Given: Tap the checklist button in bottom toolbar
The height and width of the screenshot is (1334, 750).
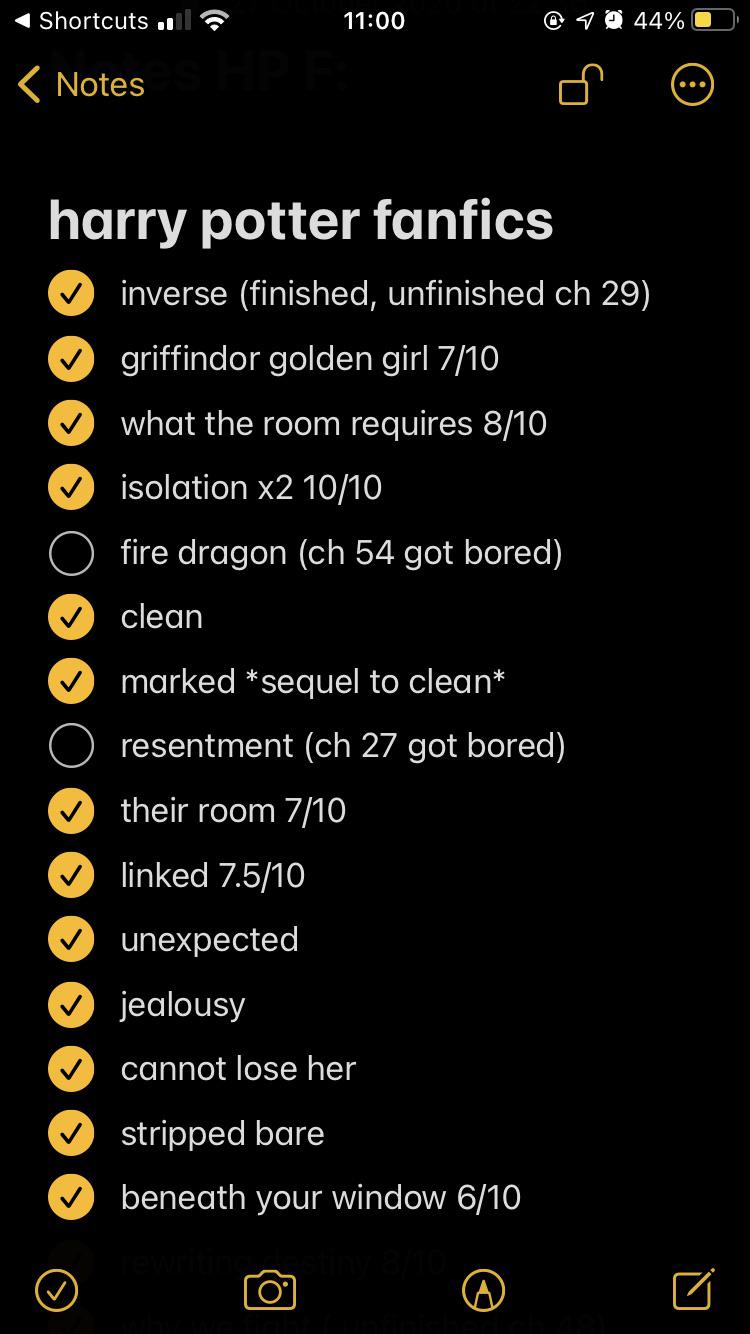Looking at the screenshot, I should (56, 1290).
